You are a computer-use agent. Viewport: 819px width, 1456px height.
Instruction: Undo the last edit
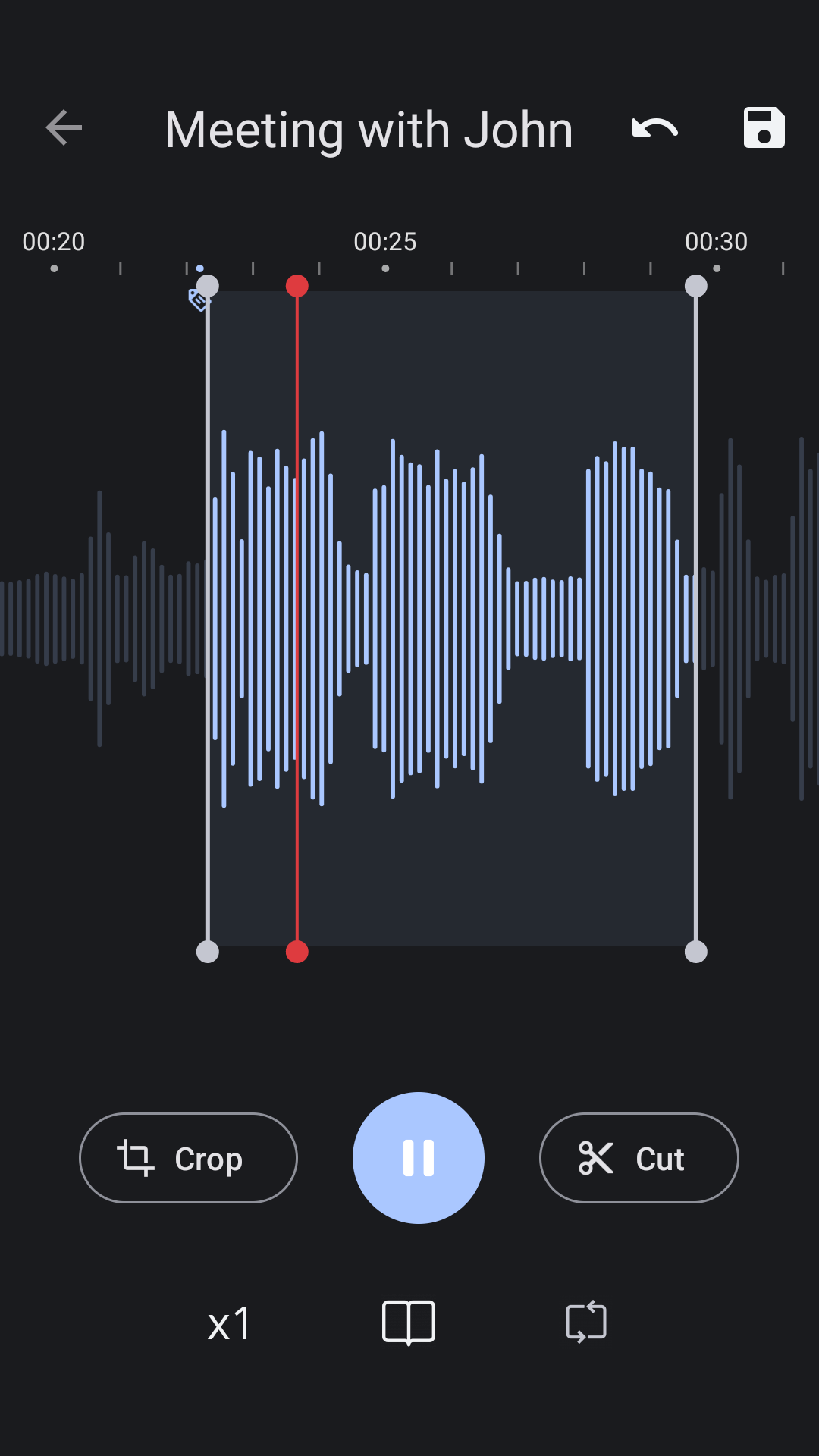click(x=654, y=128)
